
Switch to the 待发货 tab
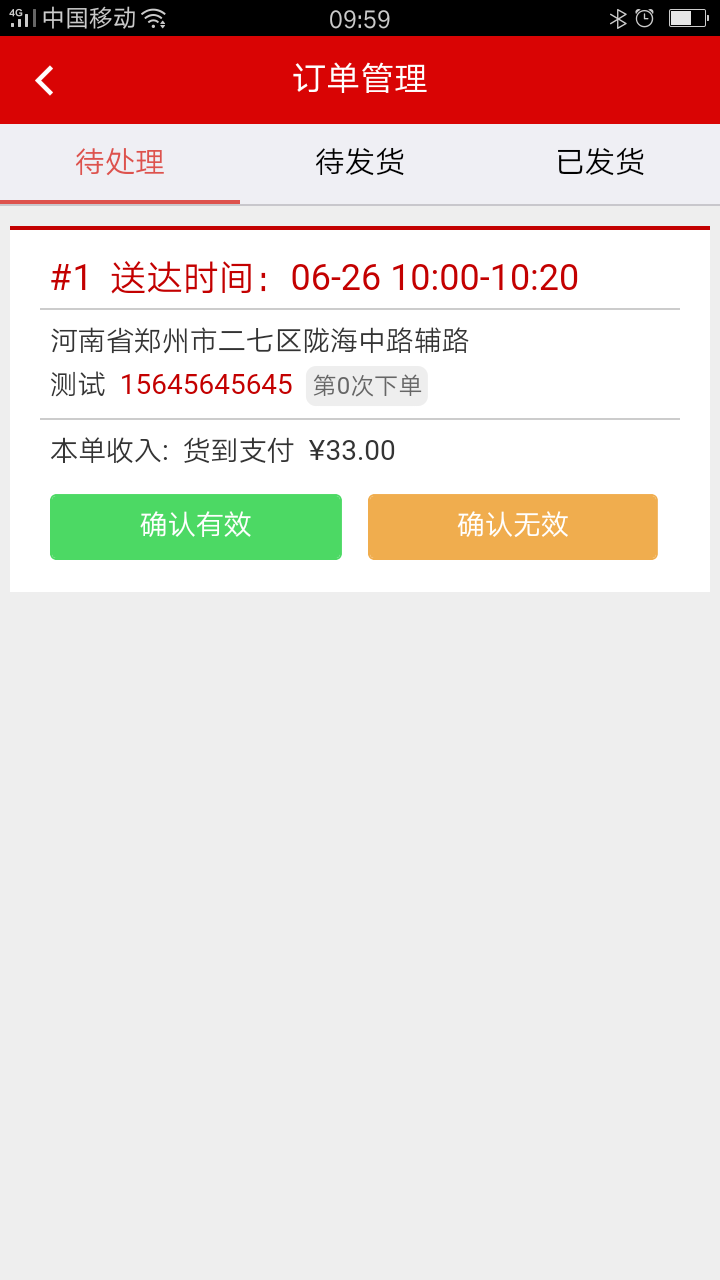coord(360,162)
